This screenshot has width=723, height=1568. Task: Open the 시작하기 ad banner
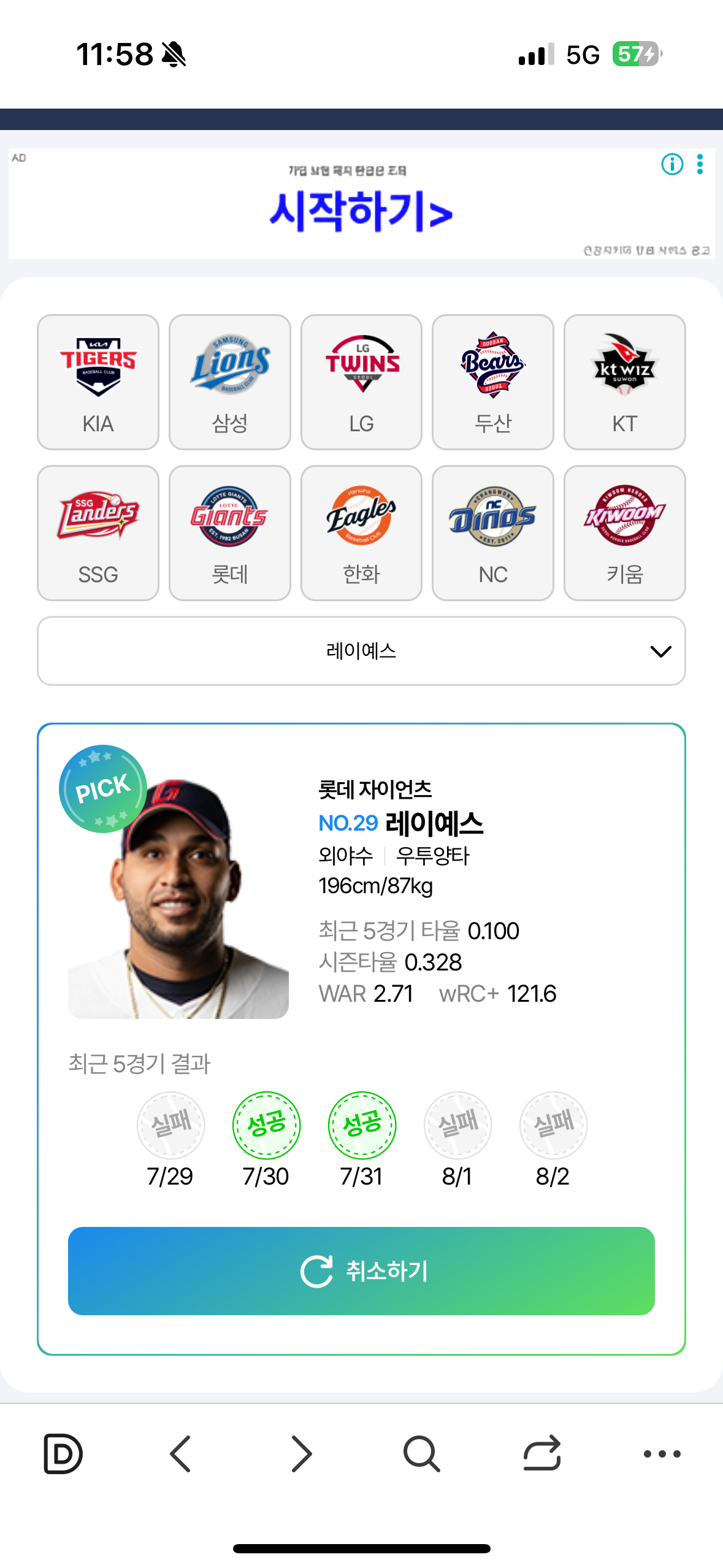tap(361, 210)
